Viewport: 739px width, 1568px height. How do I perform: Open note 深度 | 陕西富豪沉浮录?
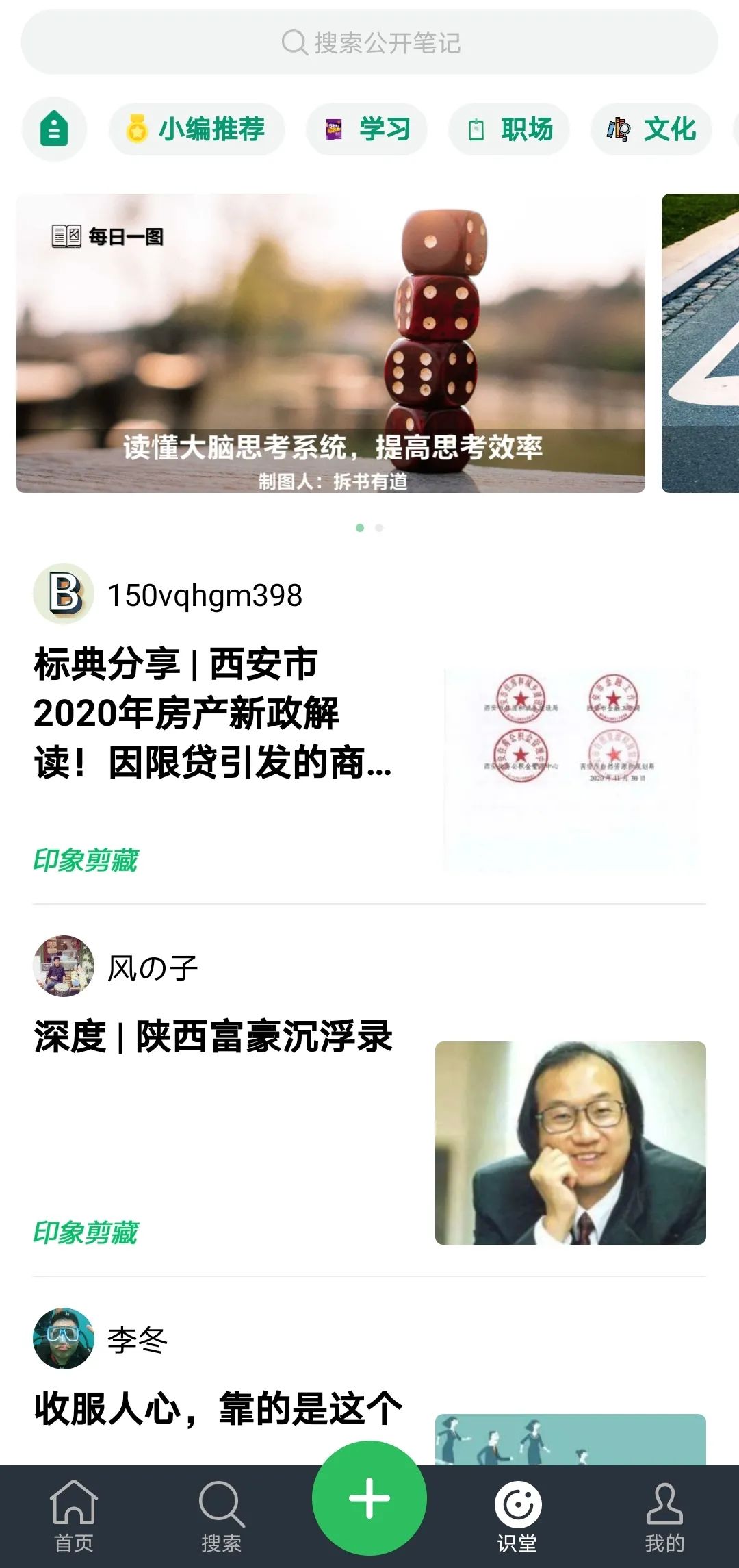tap(213, 1036)
